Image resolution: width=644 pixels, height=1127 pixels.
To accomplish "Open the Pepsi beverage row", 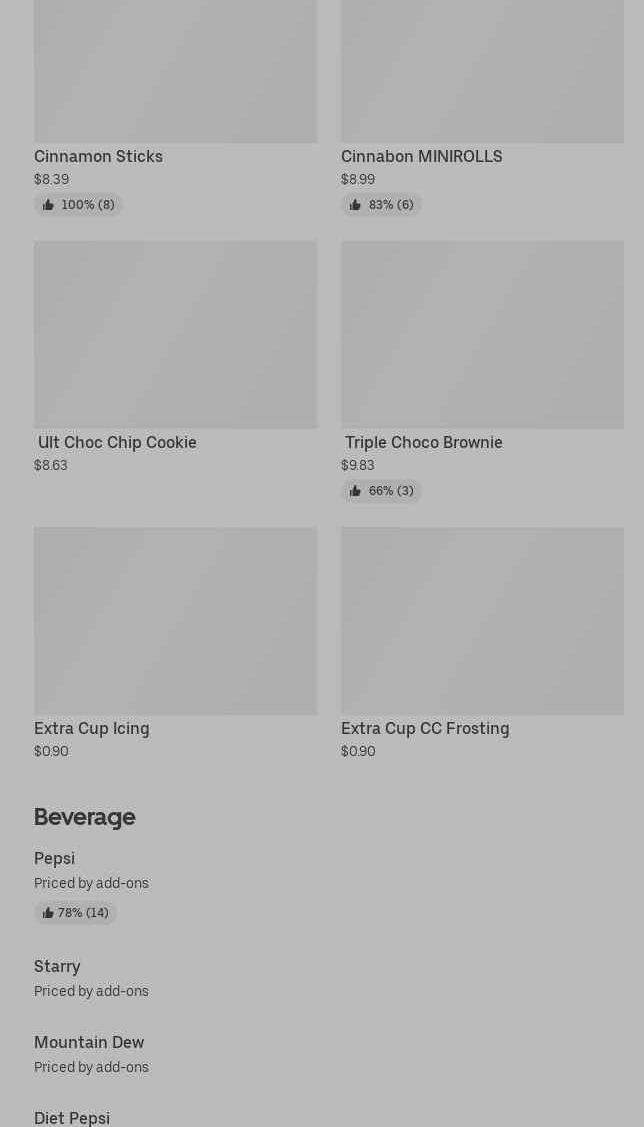I will click(328, 887).
